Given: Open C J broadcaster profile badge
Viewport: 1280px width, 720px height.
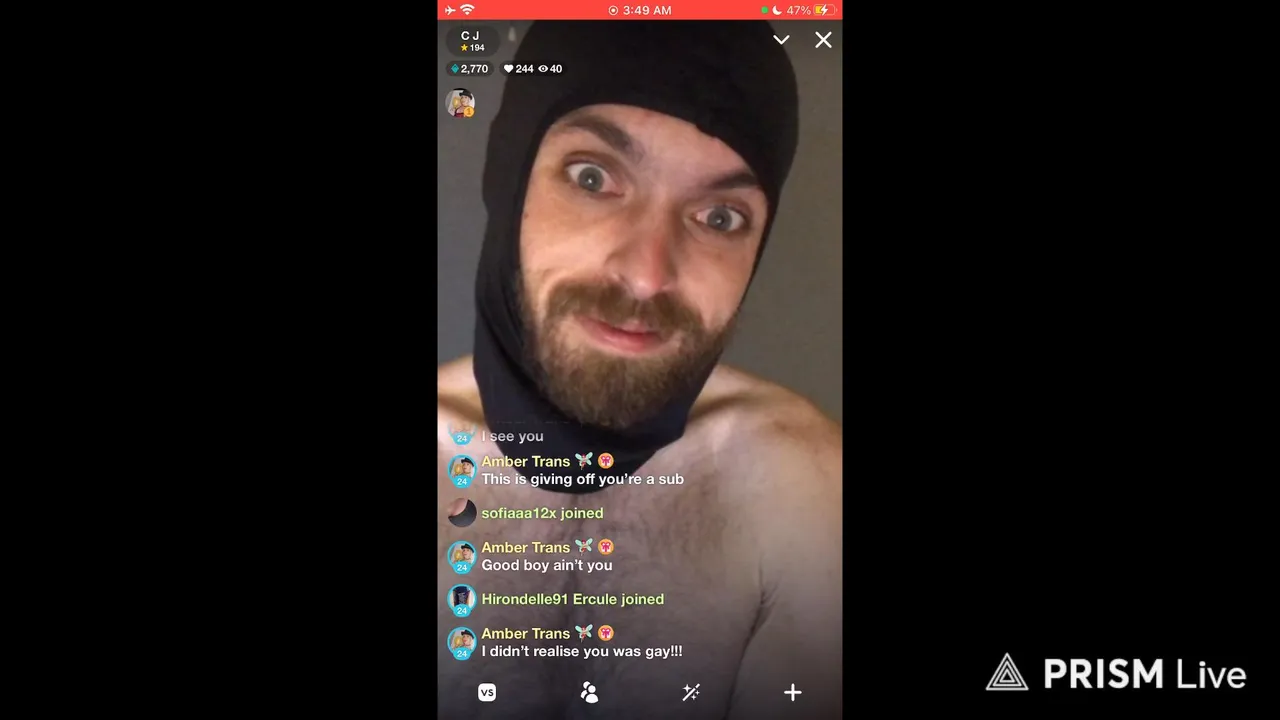Looking at the screenshot, I should (x=471, y=41).
